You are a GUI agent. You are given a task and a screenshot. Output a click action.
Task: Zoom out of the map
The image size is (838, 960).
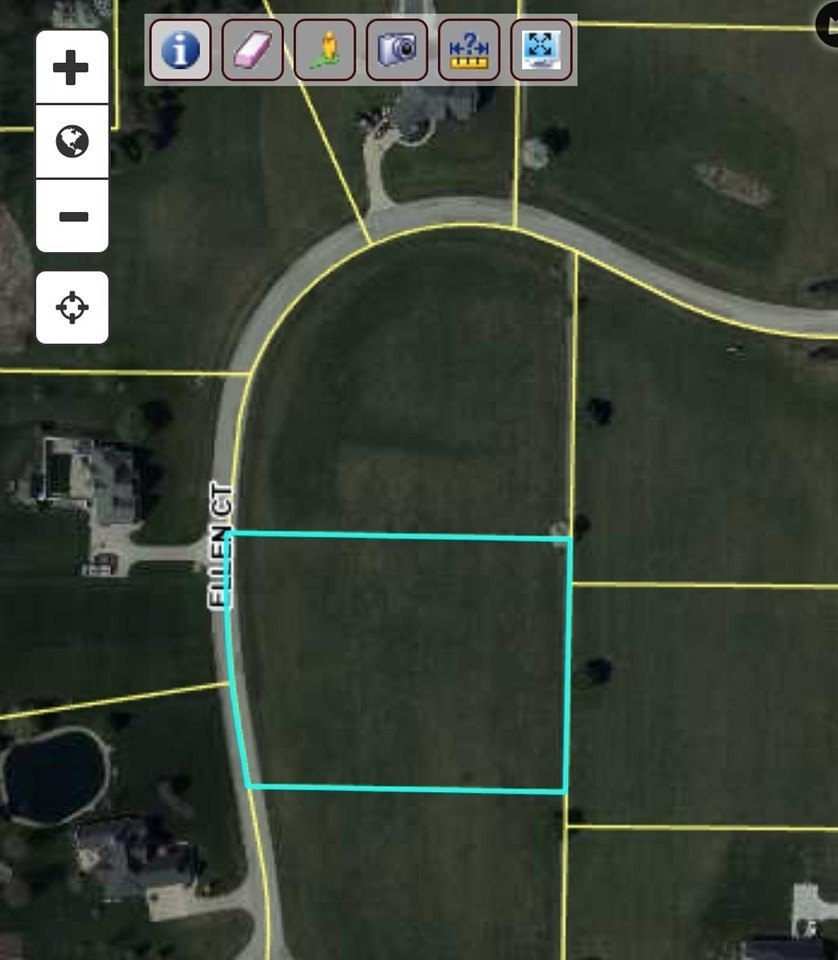click(x=72, y=216)
